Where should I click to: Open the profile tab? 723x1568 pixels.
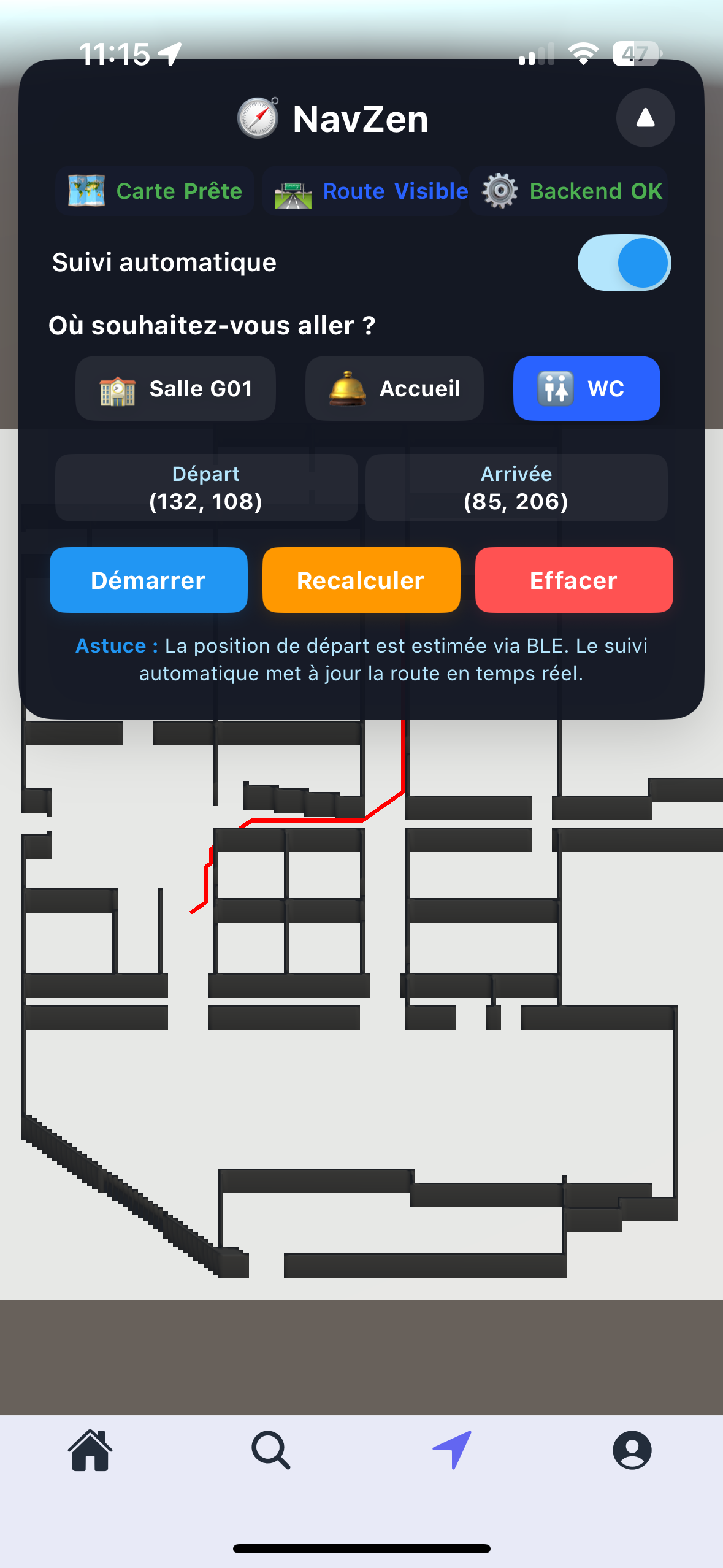click(632, 1450)
